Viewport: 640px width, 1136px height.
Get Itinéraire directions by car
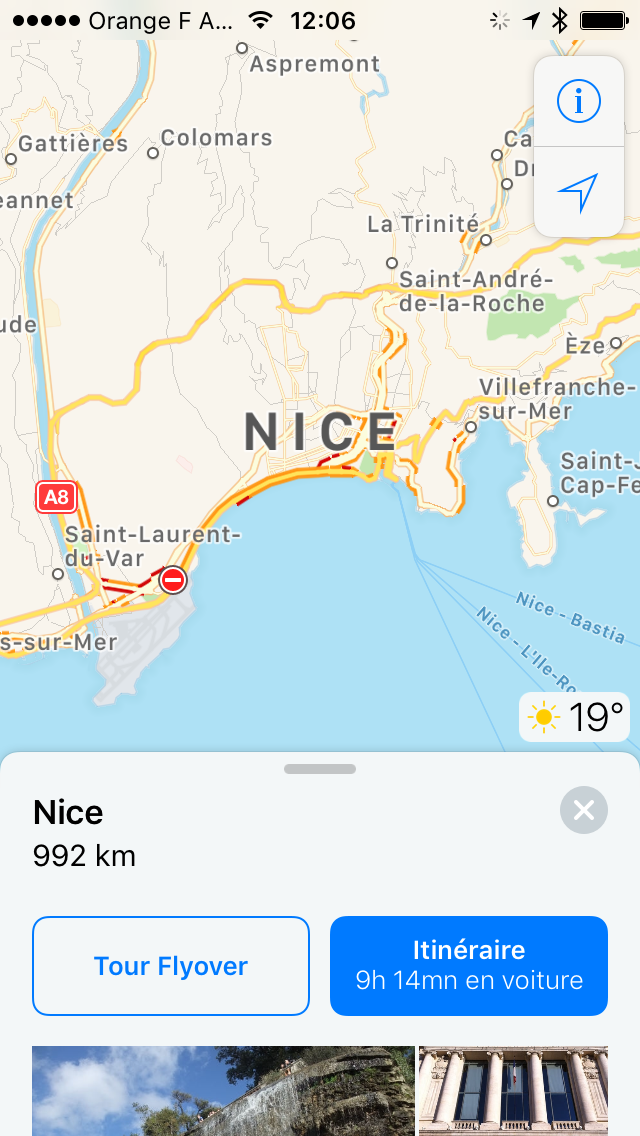click(x=469, y=966)
